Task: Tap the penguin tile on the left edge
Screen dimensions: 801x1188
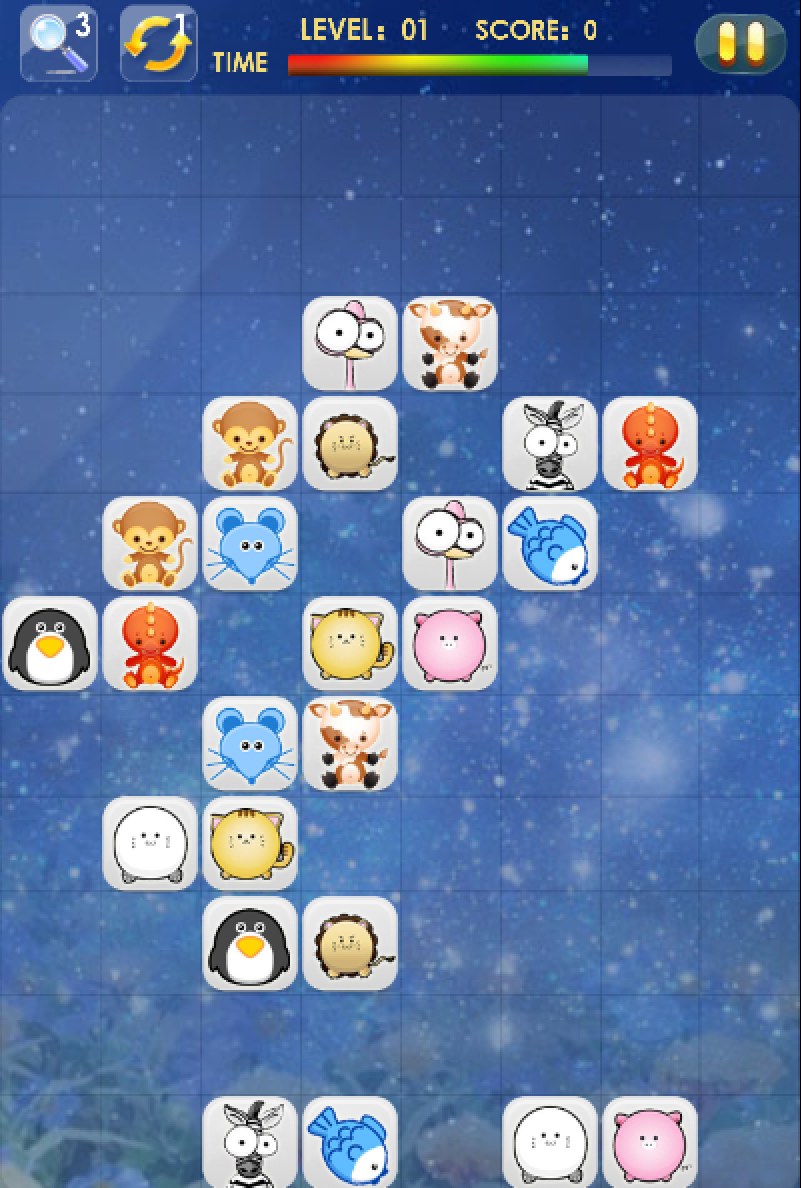Action: pyautogui.click(x=50, y=643)
